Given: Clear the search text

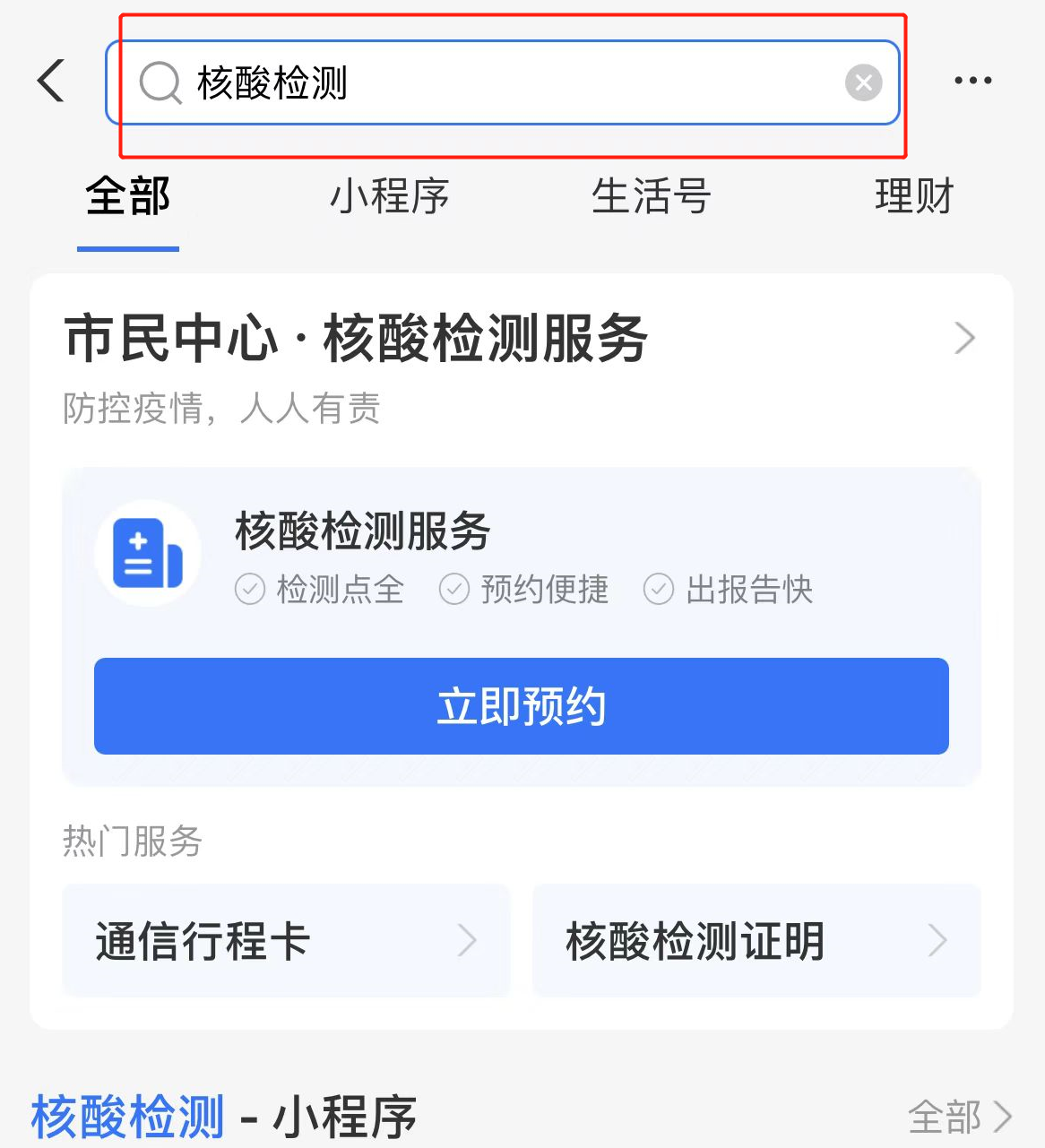Looking at the screenshot, I should 863,83.
